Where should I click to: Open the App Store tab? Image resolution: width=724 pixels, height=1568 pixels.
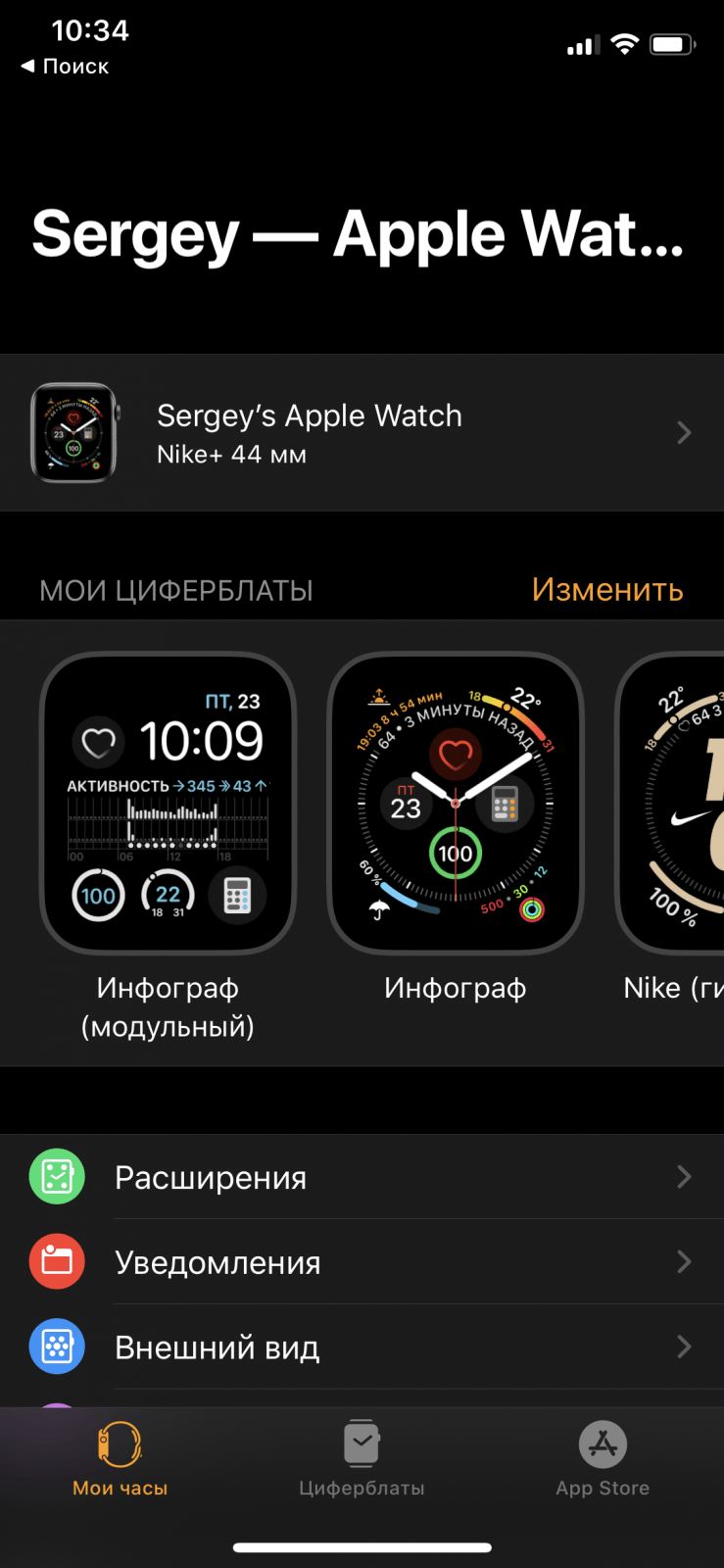603,1458
